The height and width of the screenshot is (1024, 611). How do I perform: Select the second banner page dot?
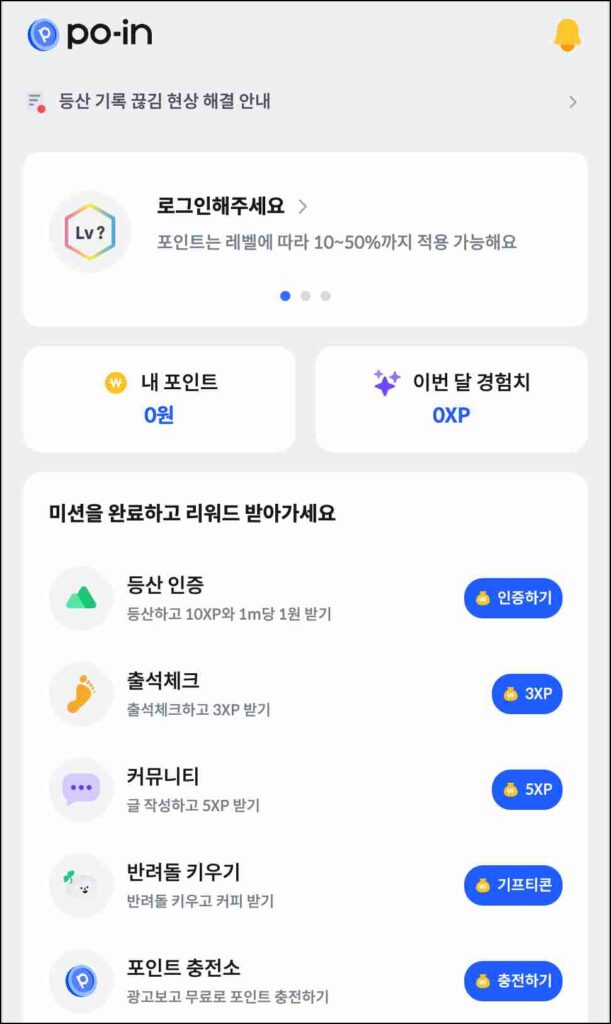click(306, 296)
